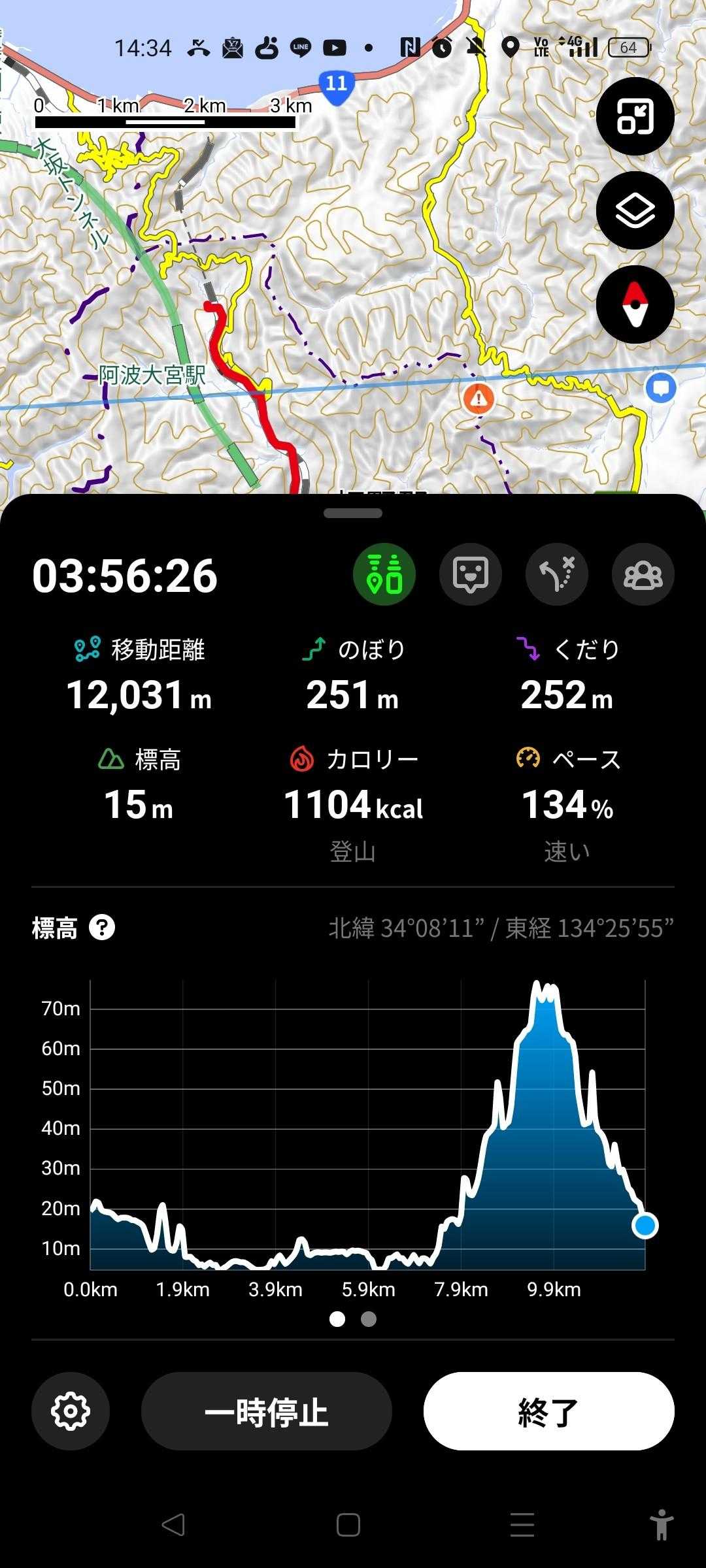
Task: Tap the compass orientation button
Action: point(635,304)
